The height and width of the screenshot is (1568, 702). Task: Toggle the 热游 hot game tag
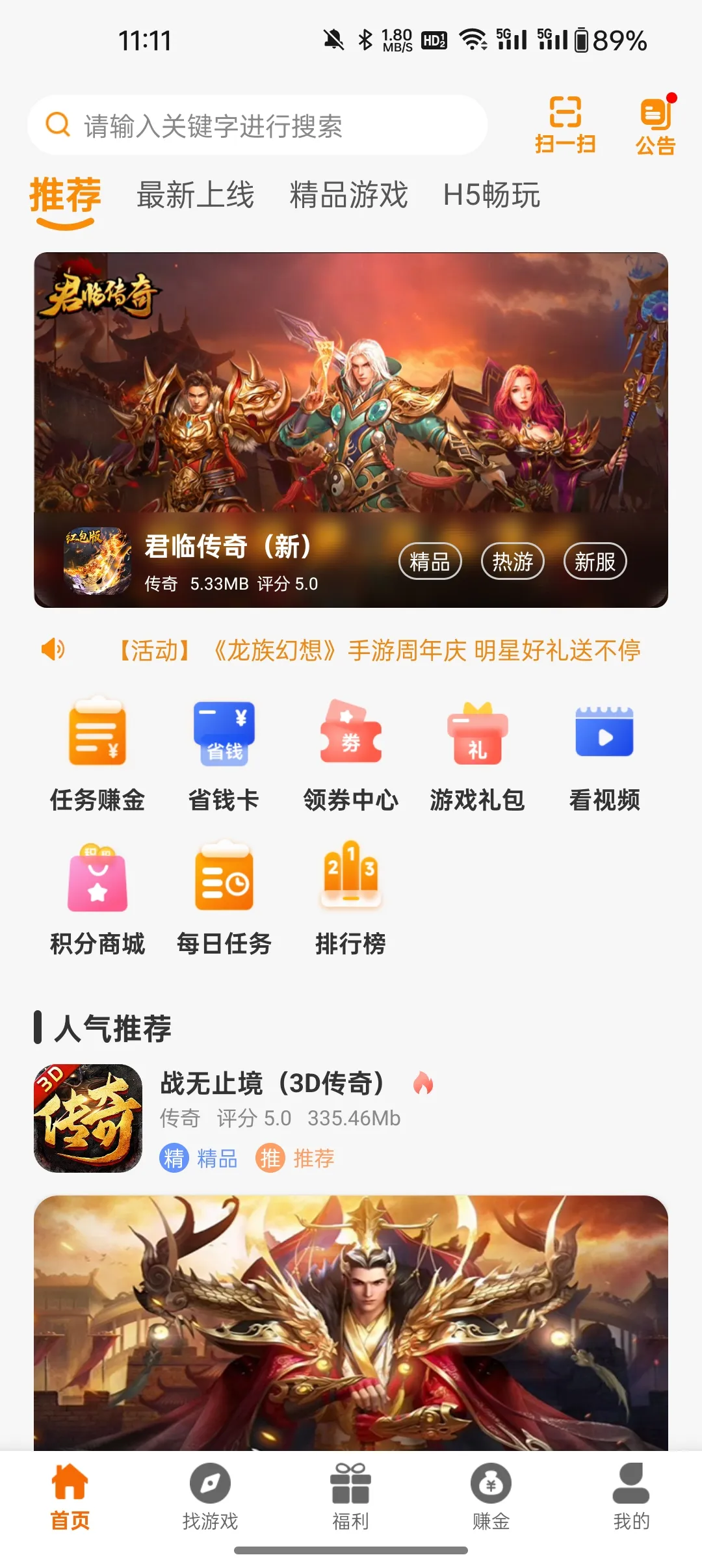point(513,562)
